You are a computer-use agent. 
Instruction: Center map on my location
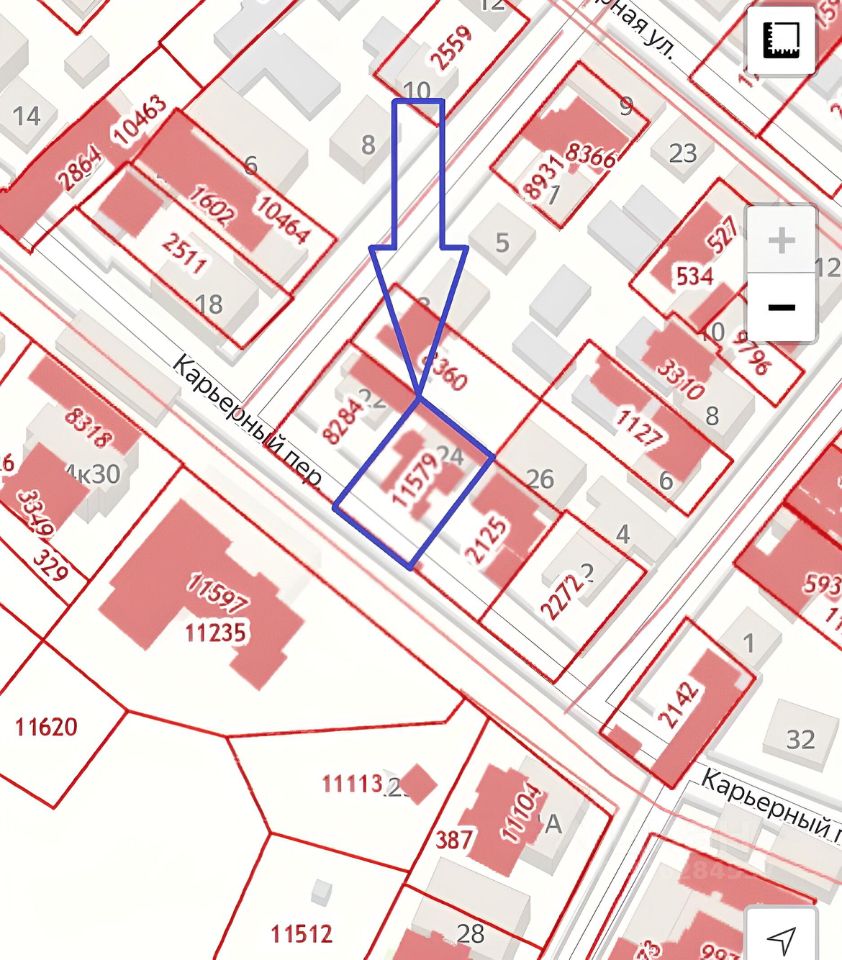pyautogui.click(x=782, y=937)
